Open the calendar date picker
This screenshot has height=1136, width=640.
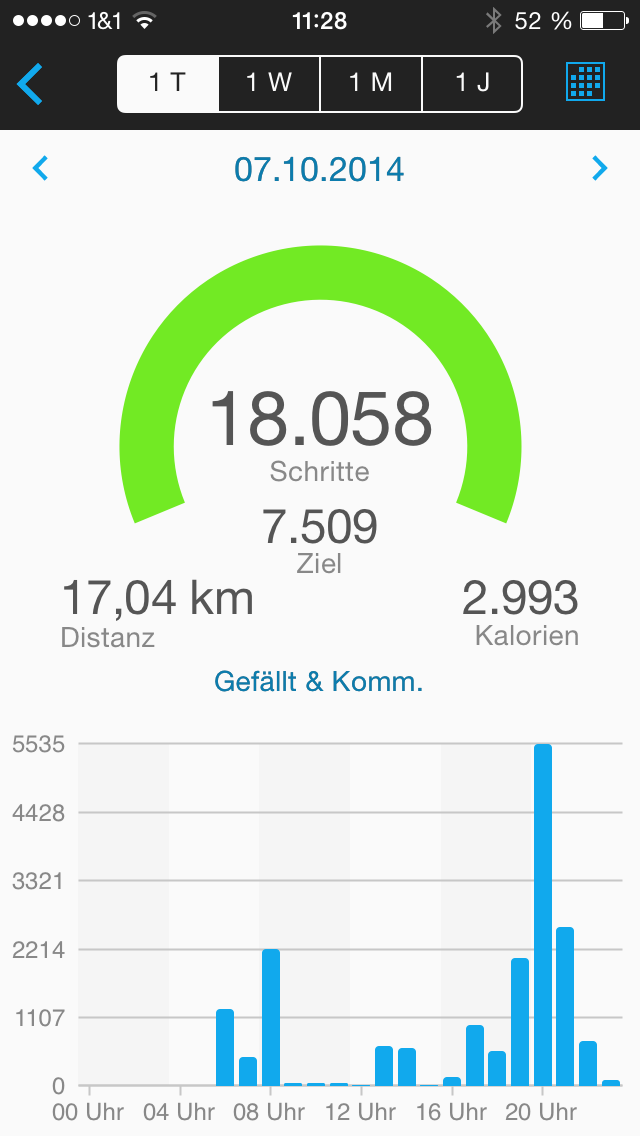click(586, 83)
